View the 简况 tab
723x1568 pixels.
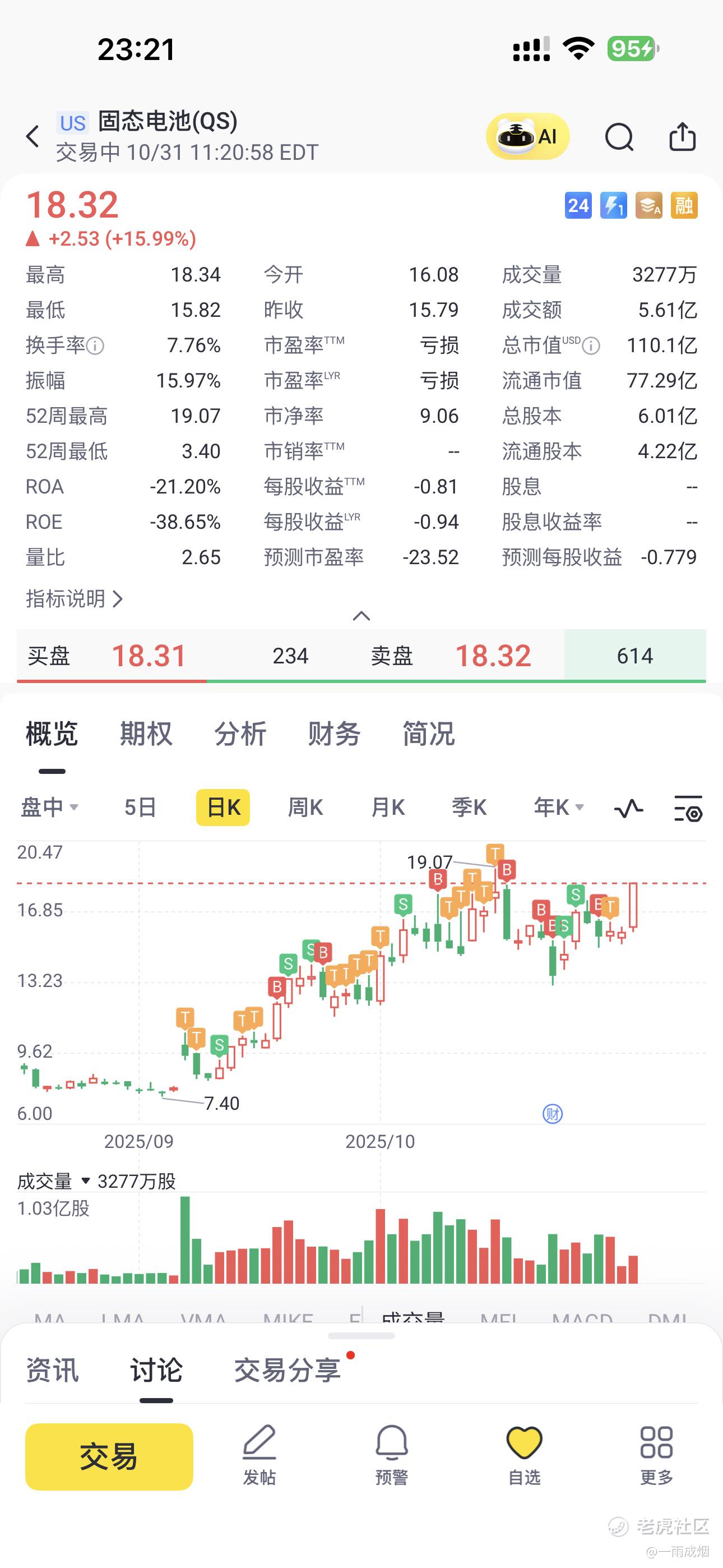[428, 734]
